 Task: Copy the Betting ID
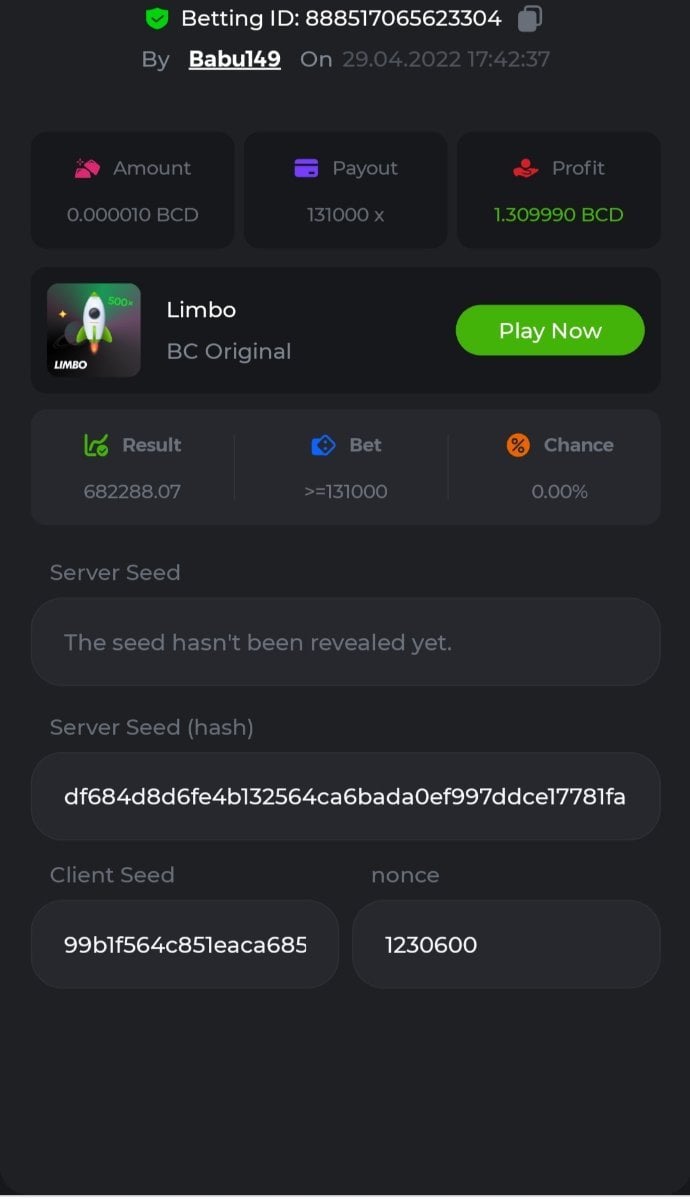(531, 18)
